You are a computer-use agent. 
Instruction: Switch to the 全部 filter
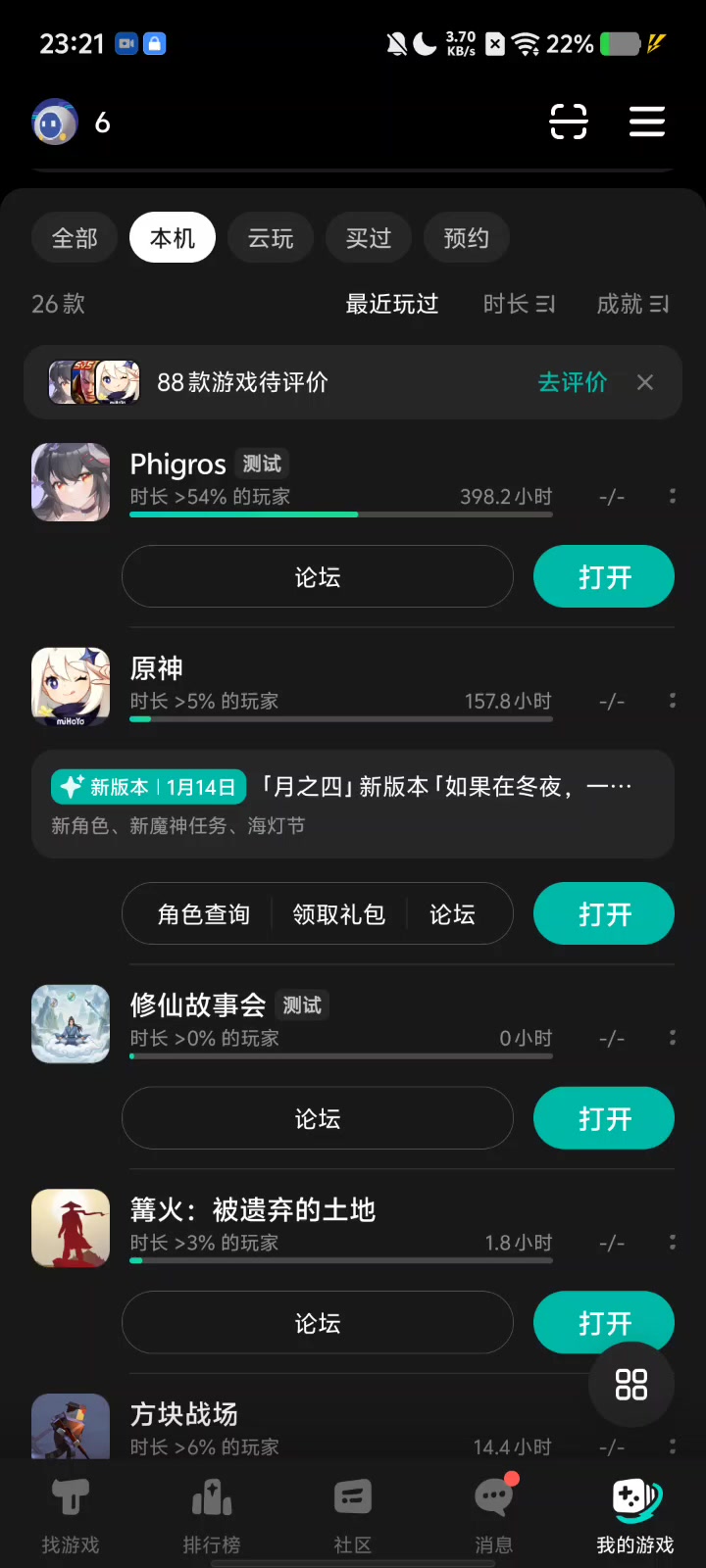click(75, 238)
